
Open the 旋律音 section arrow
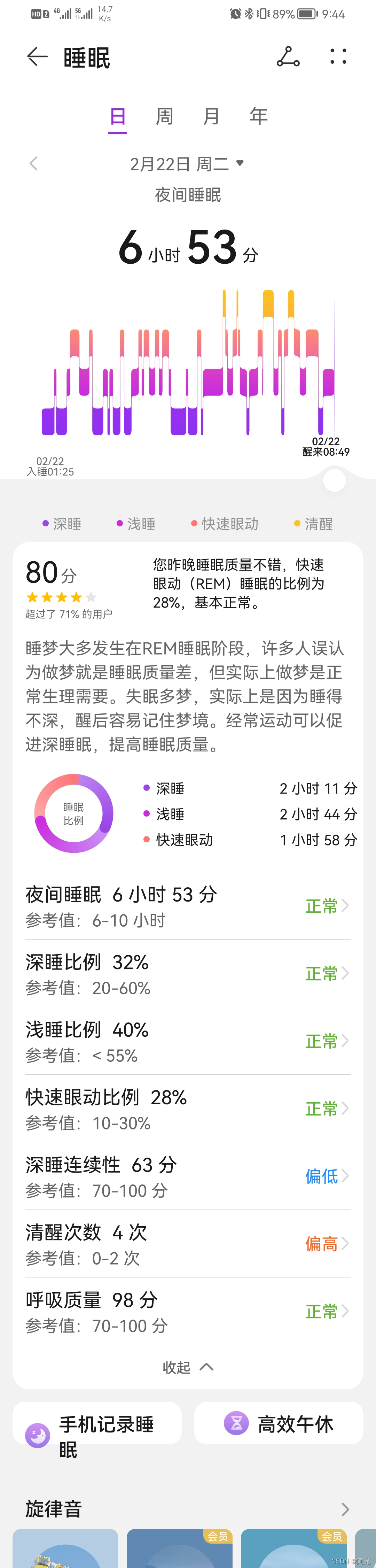coord(345,1509)
